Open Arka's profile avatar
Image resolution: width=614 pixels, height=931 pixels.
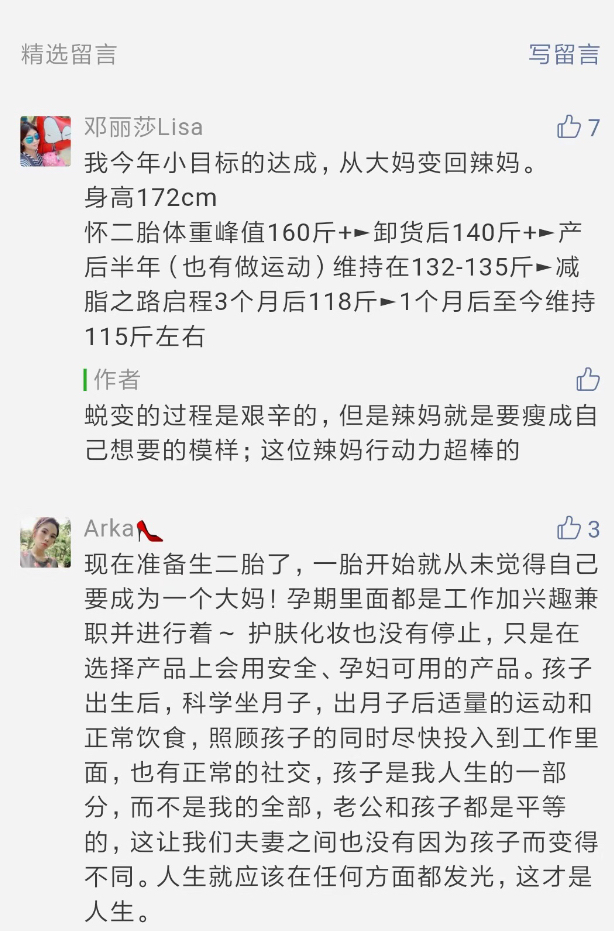click(46, 542)
